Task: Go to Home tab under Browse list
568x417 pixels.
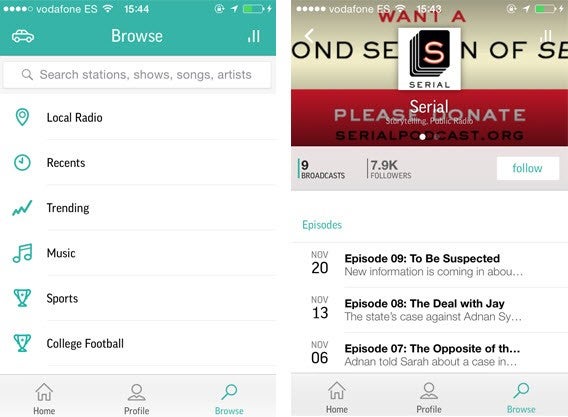Action: click(44, 399)
